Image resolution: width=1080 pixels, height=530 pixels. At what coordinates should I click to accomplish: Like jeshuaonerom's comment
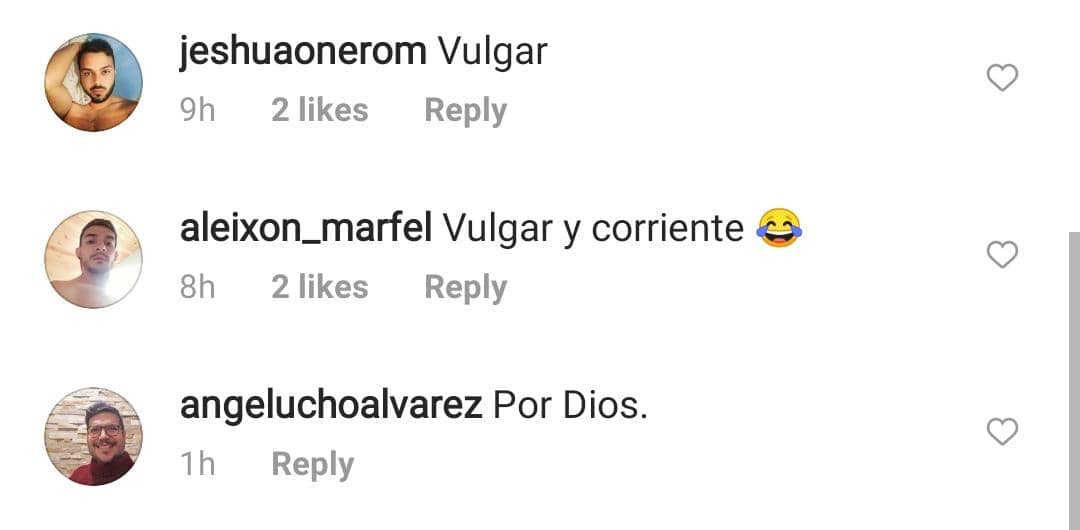click(x=1002, y=78)
